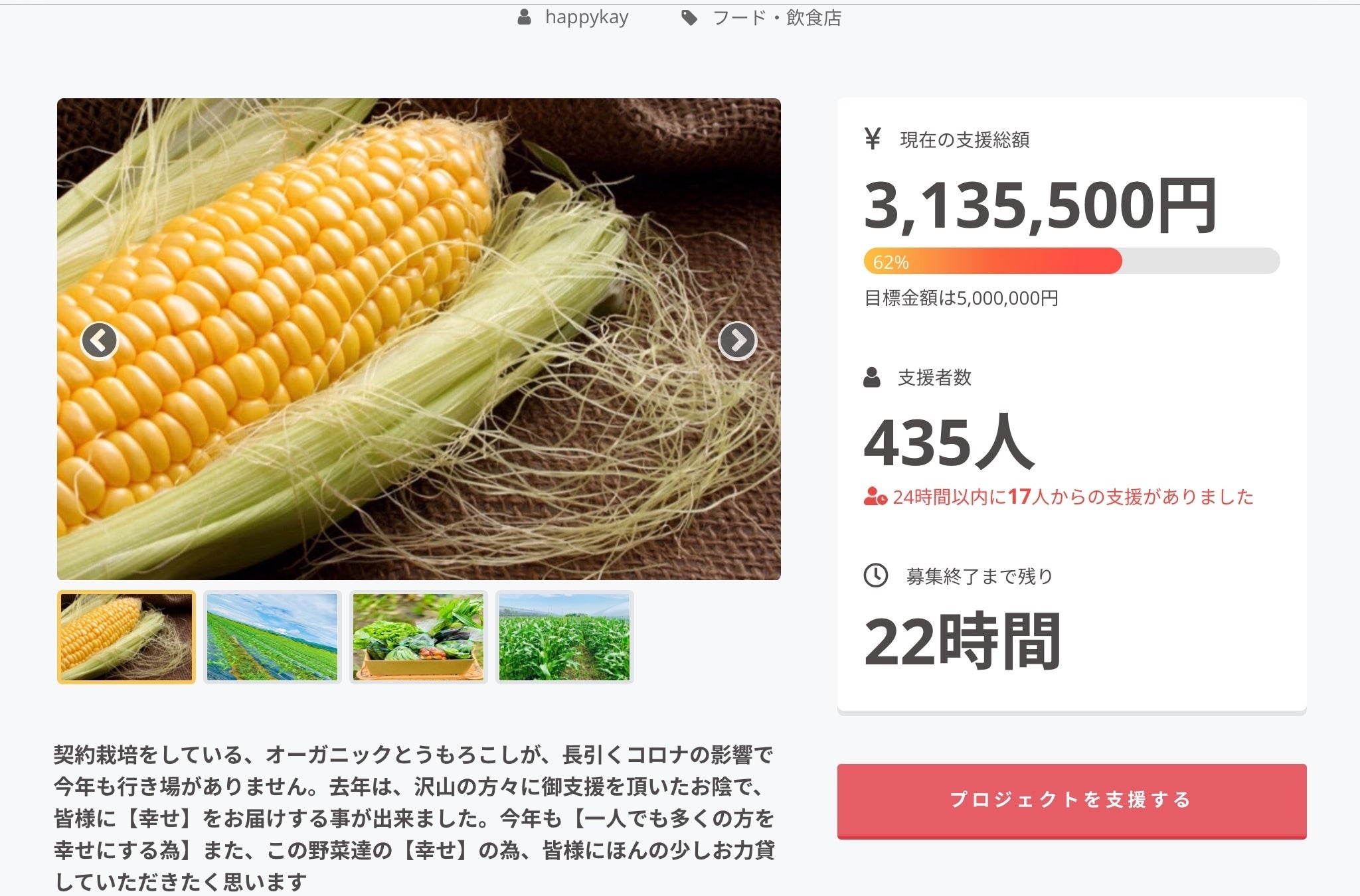Select the corn field rows thumbnail
Image resolution: width=1360 pixels, height=896 pixels.
[x=564, y=637]
